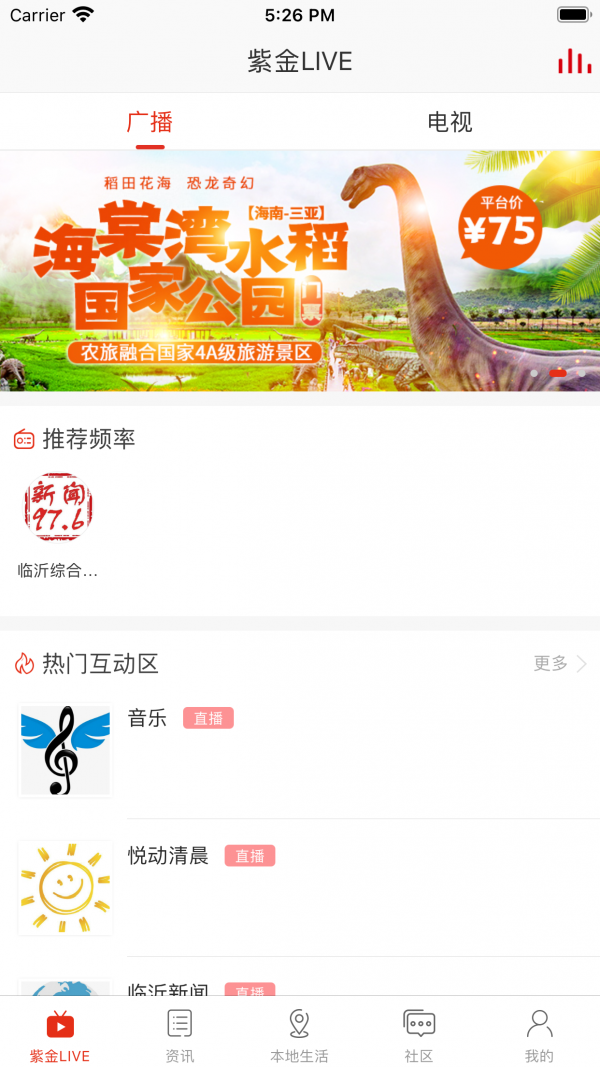The image size is (600, 1067).
Task: Select the 广播 tab
Action: click(150, 123)
